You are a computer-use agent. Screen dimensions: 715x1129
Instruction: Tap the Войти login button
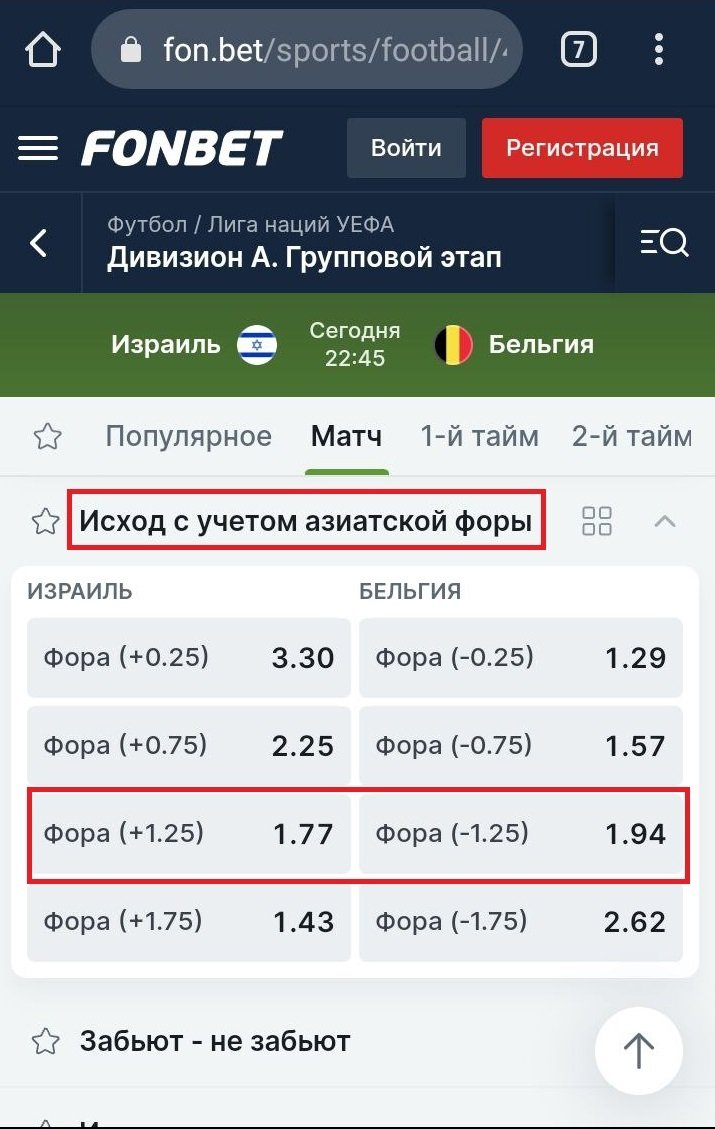click(406, 148)
